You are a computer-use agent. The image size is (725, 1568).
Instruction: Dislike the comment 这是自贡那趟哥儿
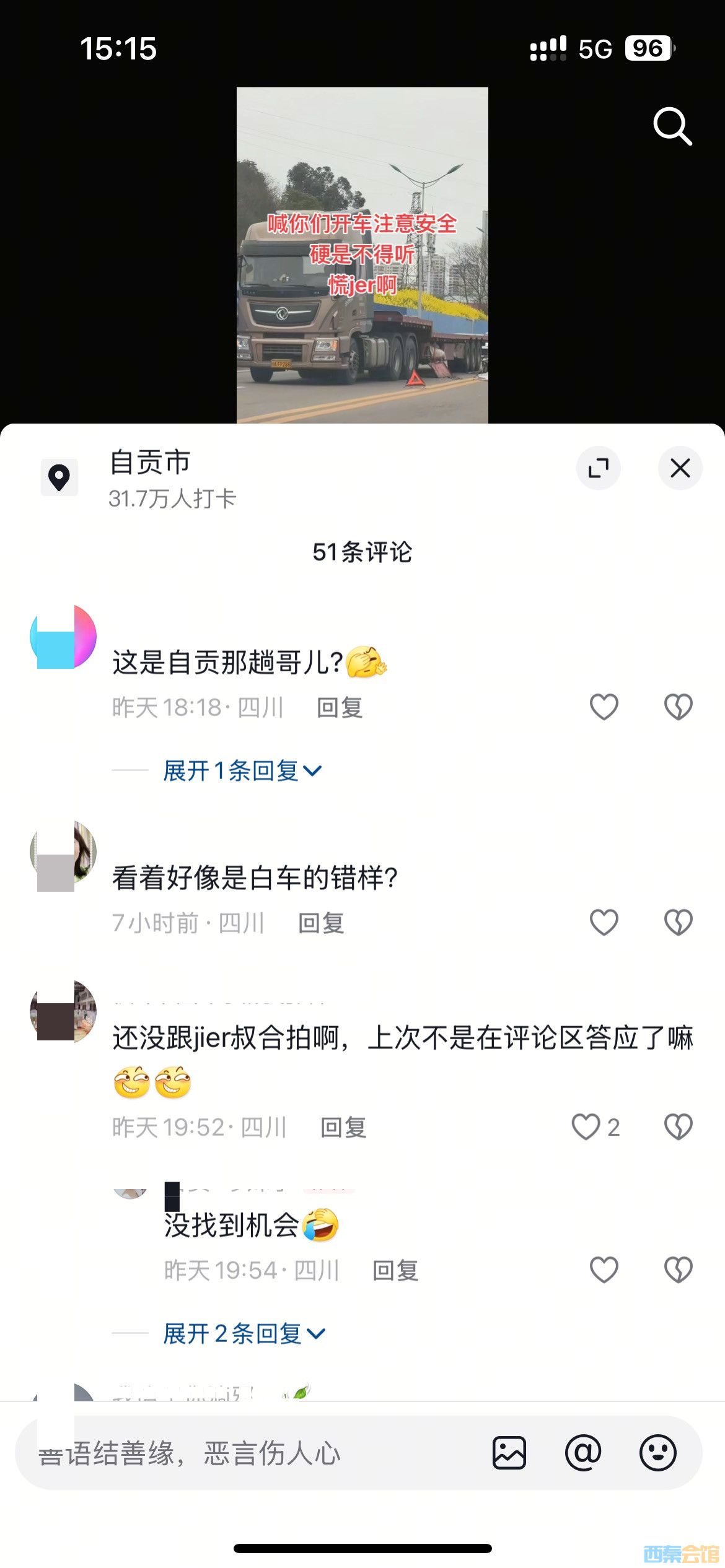point(678,707)
